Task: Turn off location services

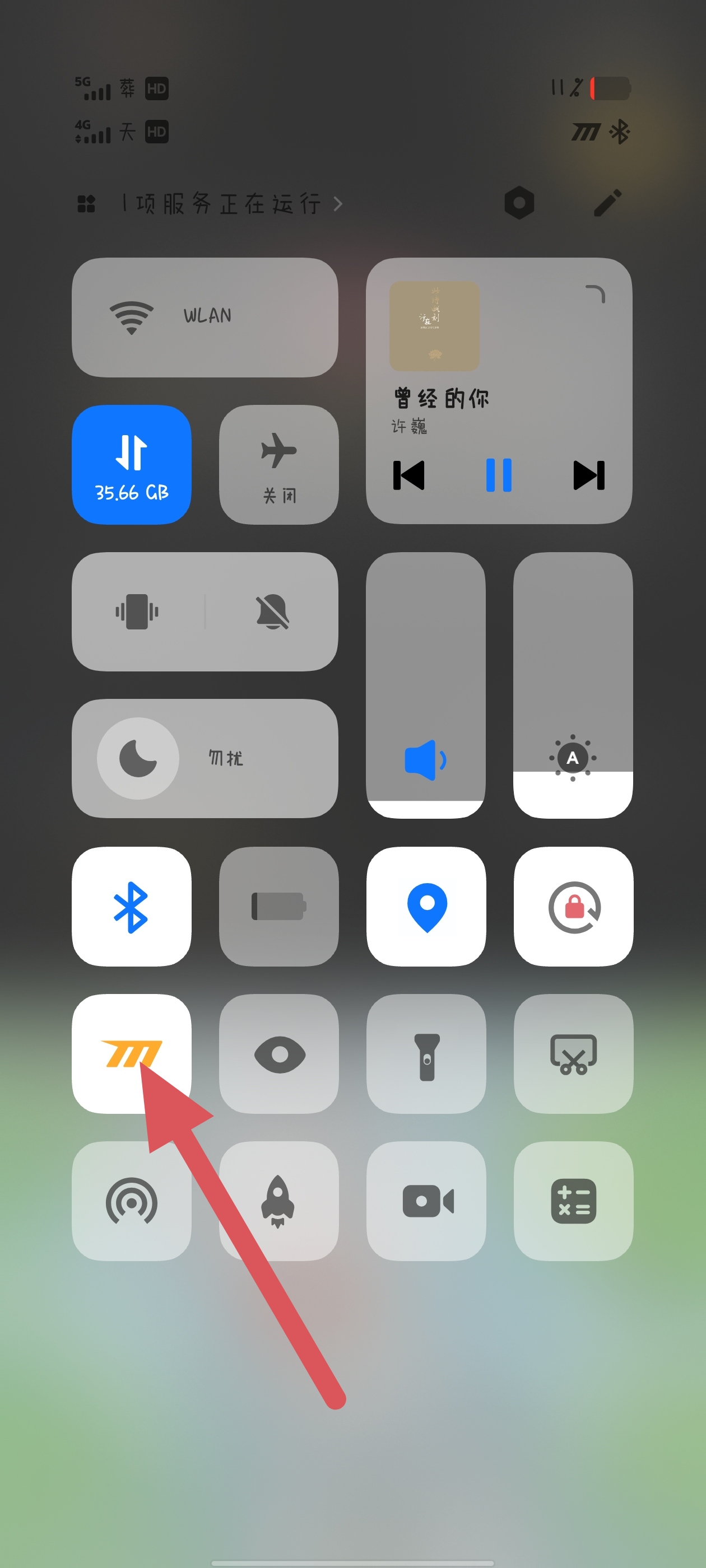Action: (426, 906)
